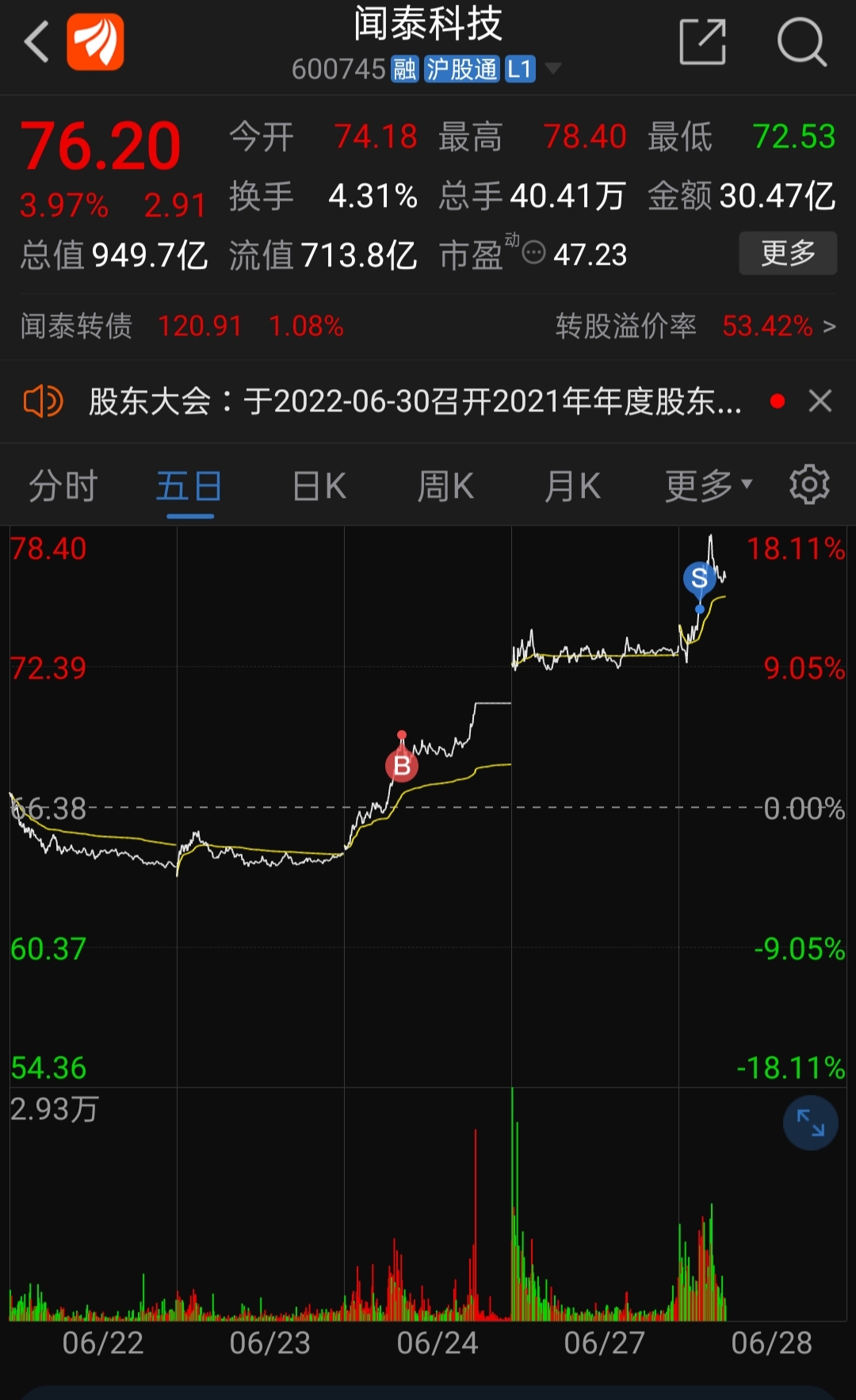Switch to the 周K chart tab
The width and height of the screenshot is (856, 1400).
tap(445, 485)
